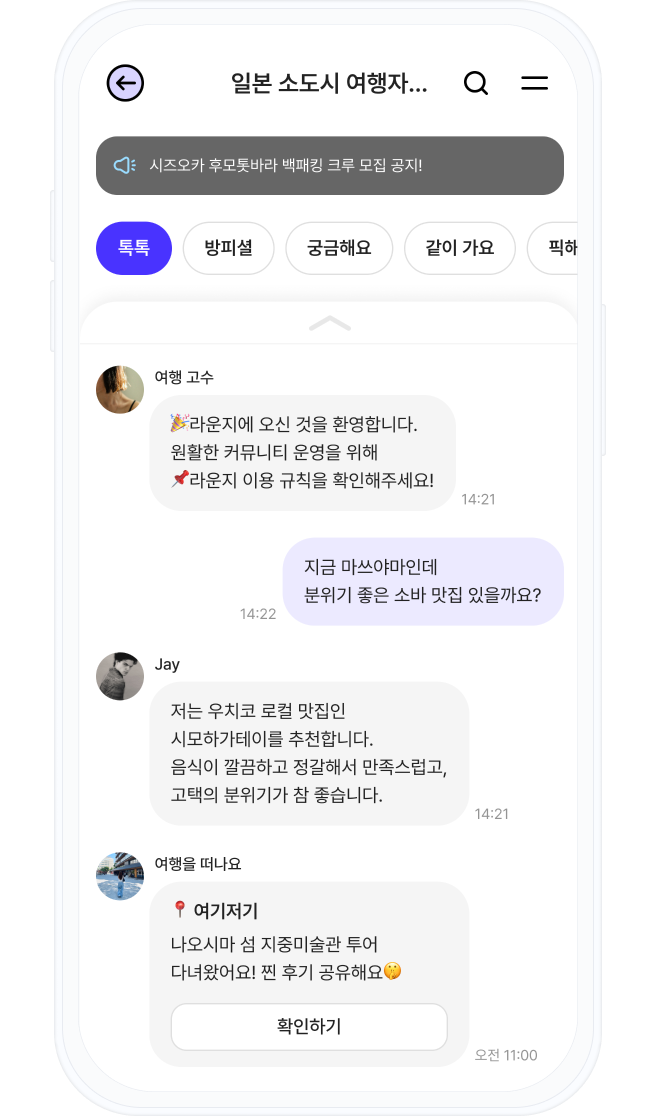
Task: Select the 같이 가요 chip
Action: [x=459, y=248]
